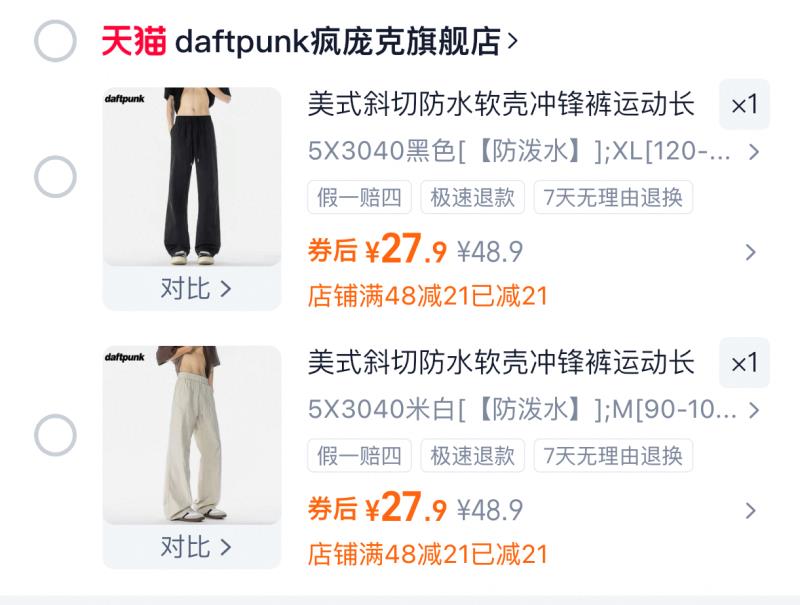Adjust quantity ×1 for the black pants
Viewport: 800px width, 605px height.
tap(744, 104)
